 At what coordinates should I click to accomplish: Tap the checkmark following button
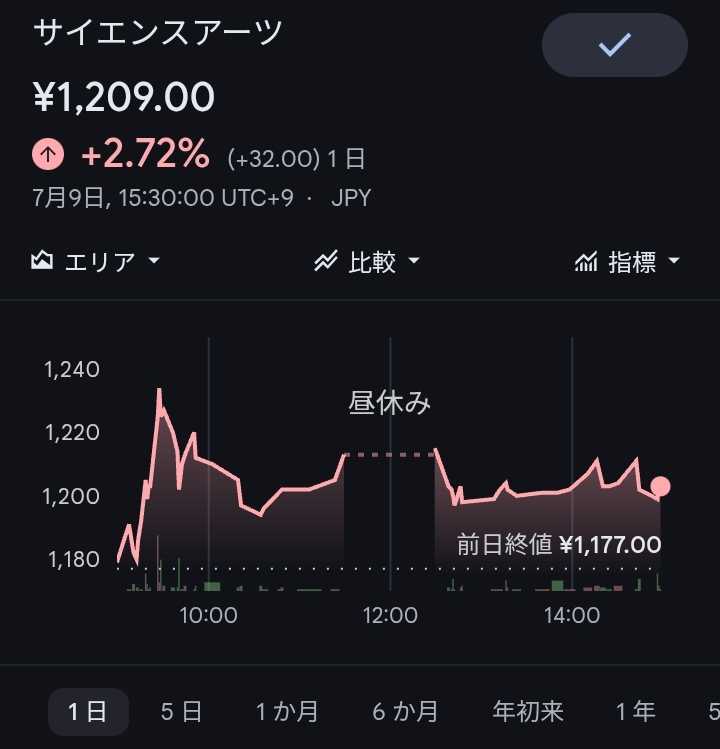tap(614, 45)
